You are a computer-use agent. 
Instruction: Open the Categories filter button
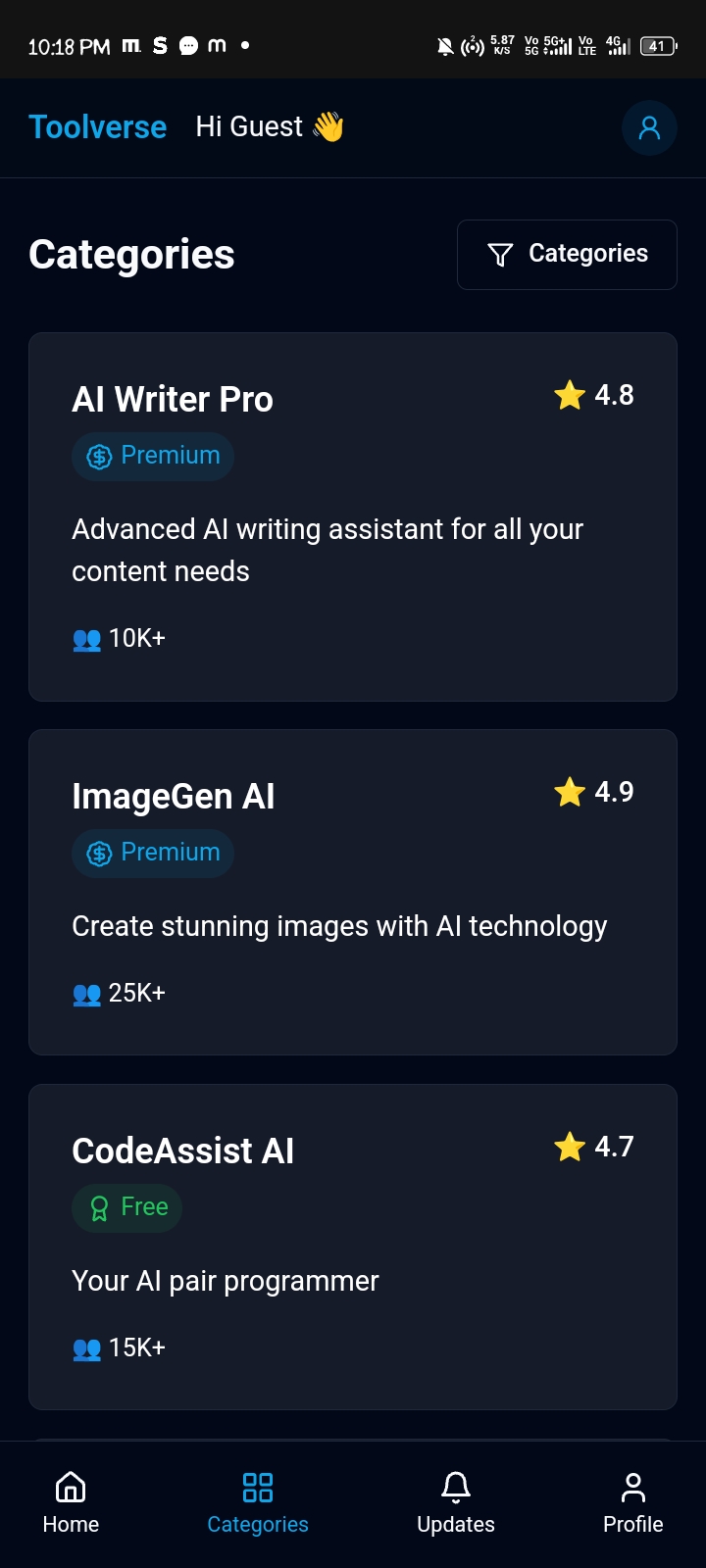coord(567,255)
